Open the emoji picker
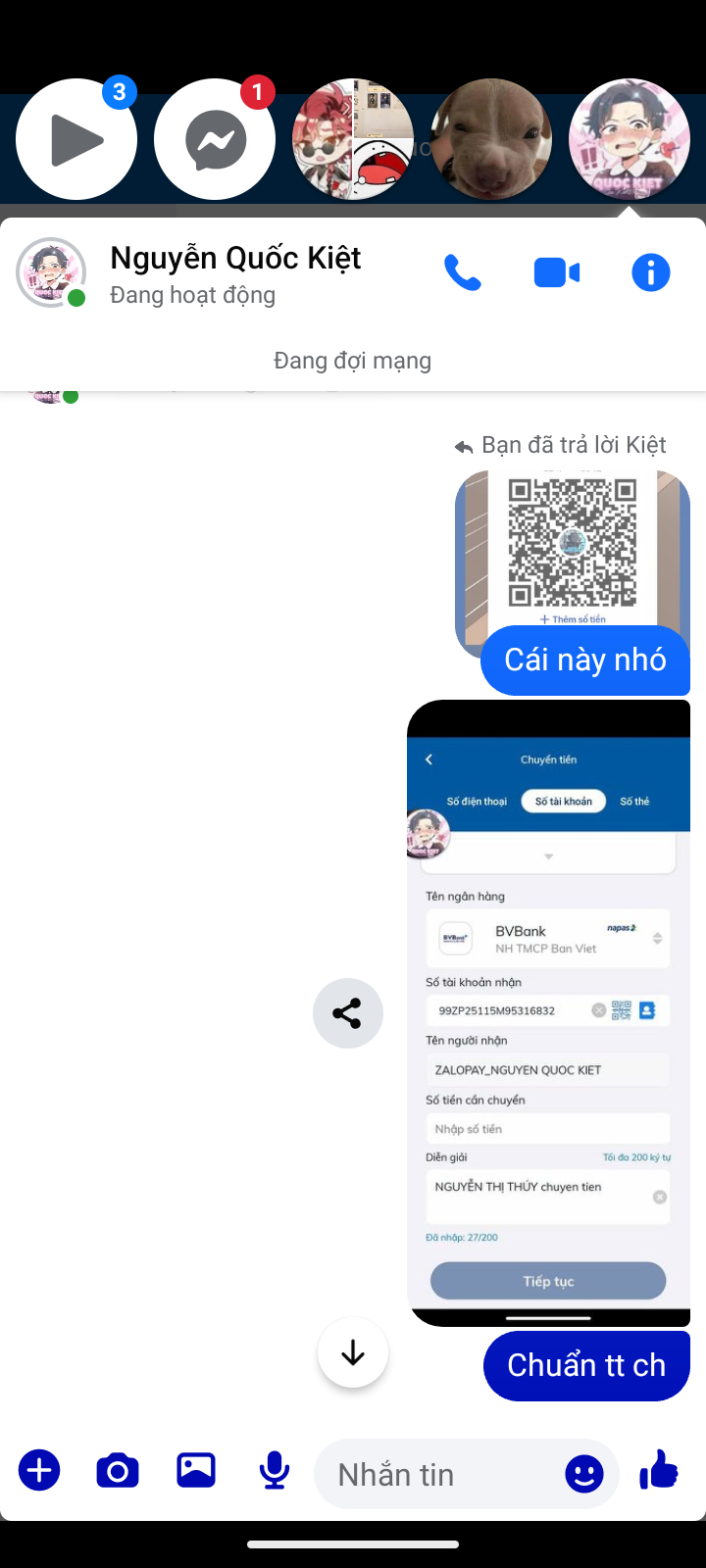Screen dimensions: 706x1568 584,1473
